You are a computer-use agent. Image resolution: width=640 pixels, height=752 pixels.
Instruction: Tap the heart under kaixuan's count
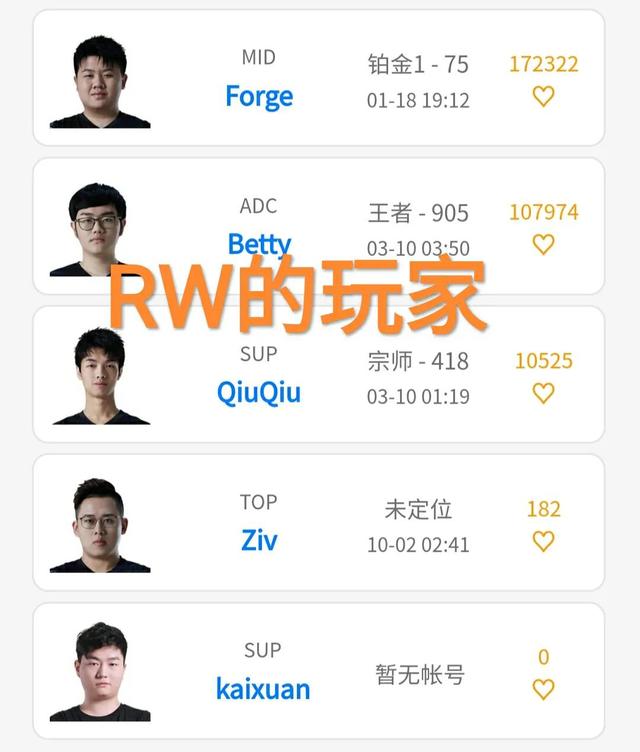coord(543,689)
